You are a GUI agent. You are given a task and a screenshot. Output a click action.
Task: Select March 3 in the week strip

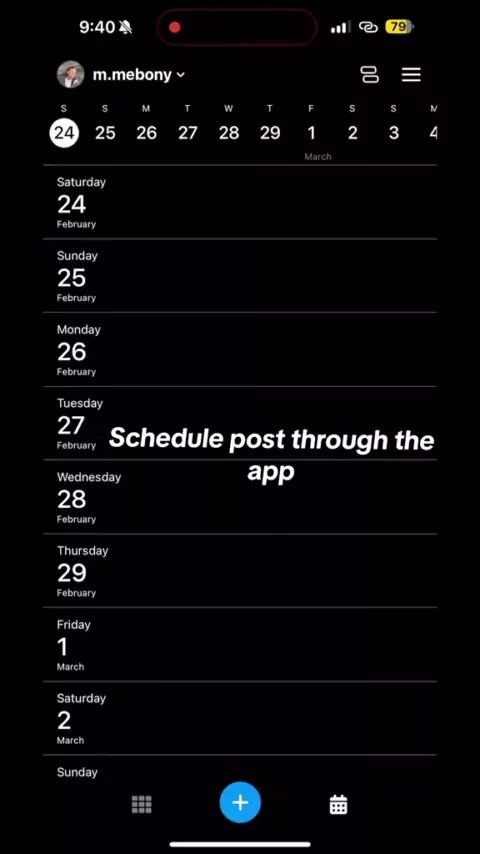[393, 133]
